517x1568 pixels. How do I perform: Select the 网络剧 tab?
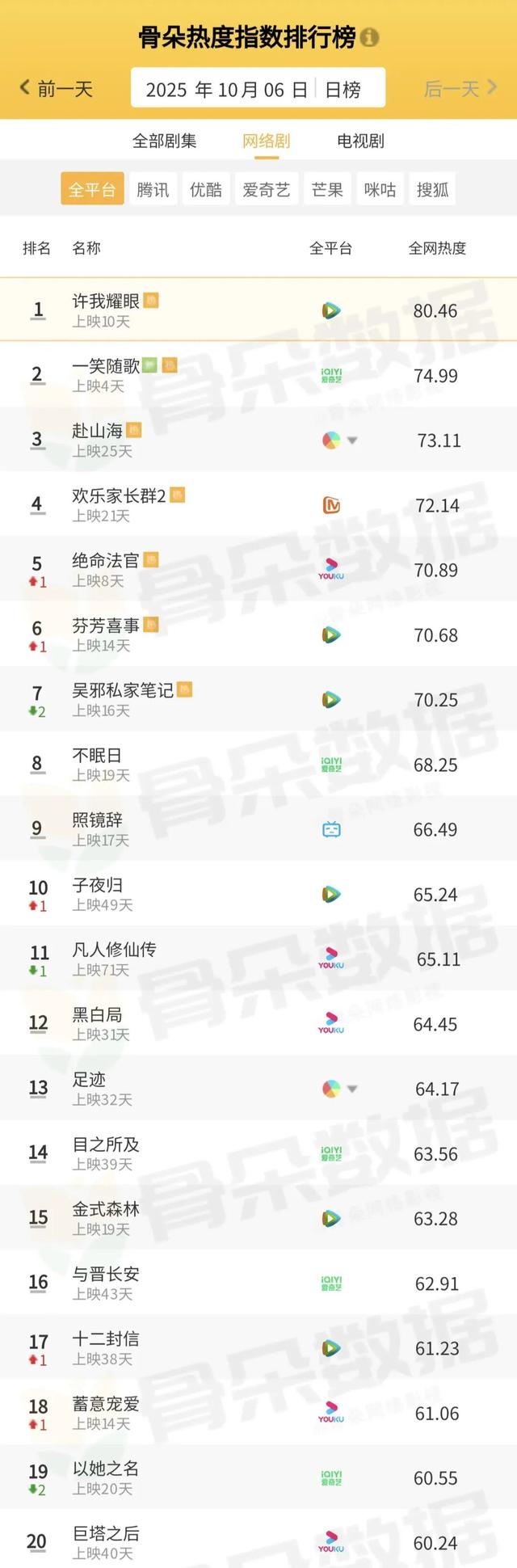pos(266,141)
